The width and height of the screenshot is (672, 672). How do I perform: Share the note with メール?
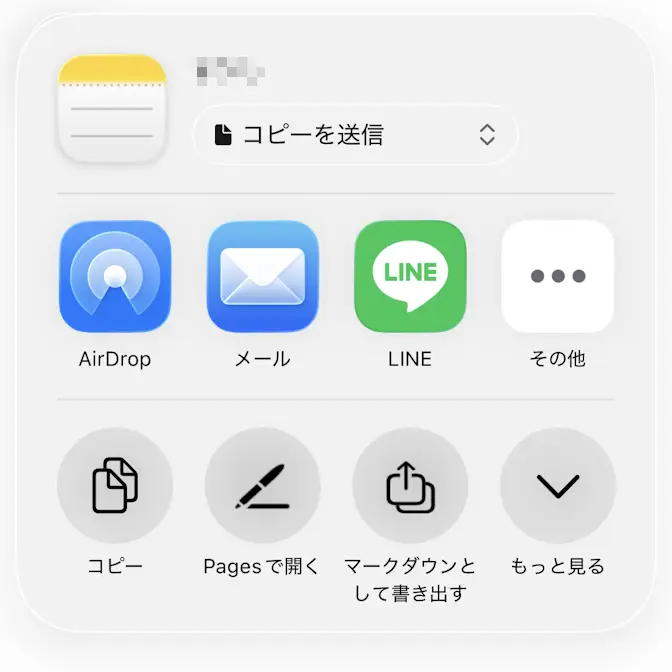tap(263, 277)
